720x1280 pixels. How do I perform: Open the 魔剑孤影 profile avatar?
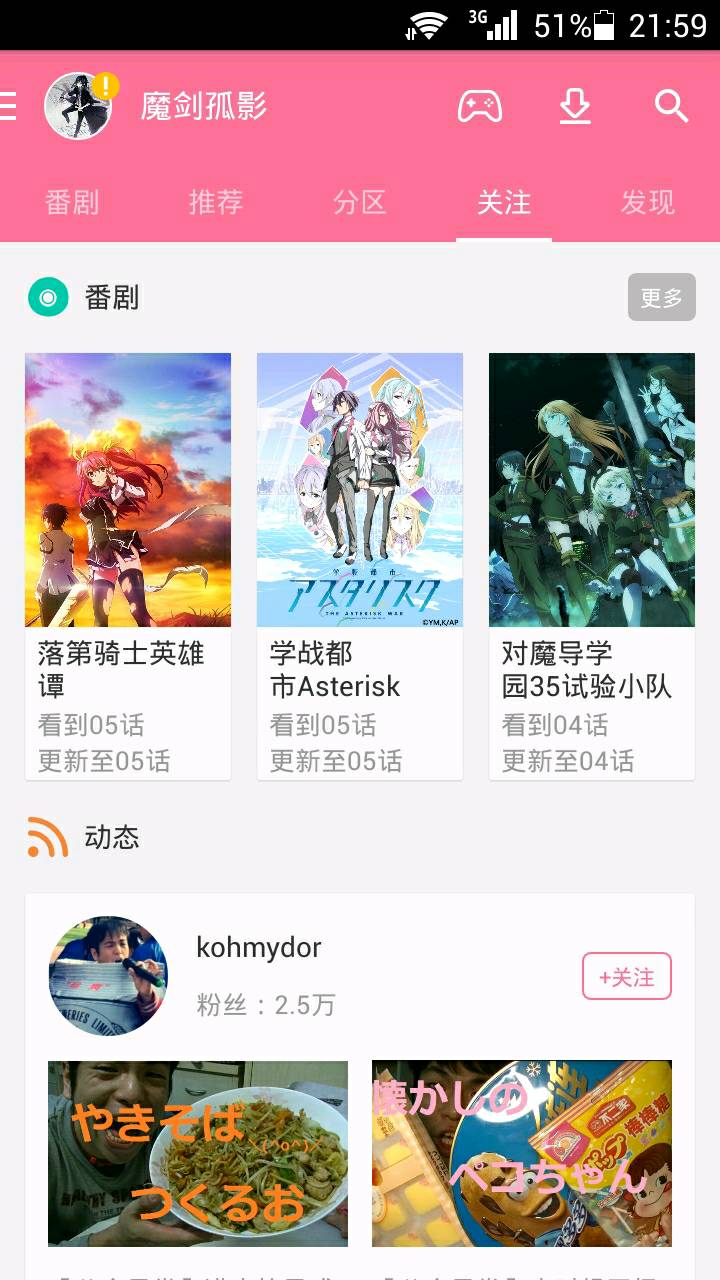click(x=78, y=106)
